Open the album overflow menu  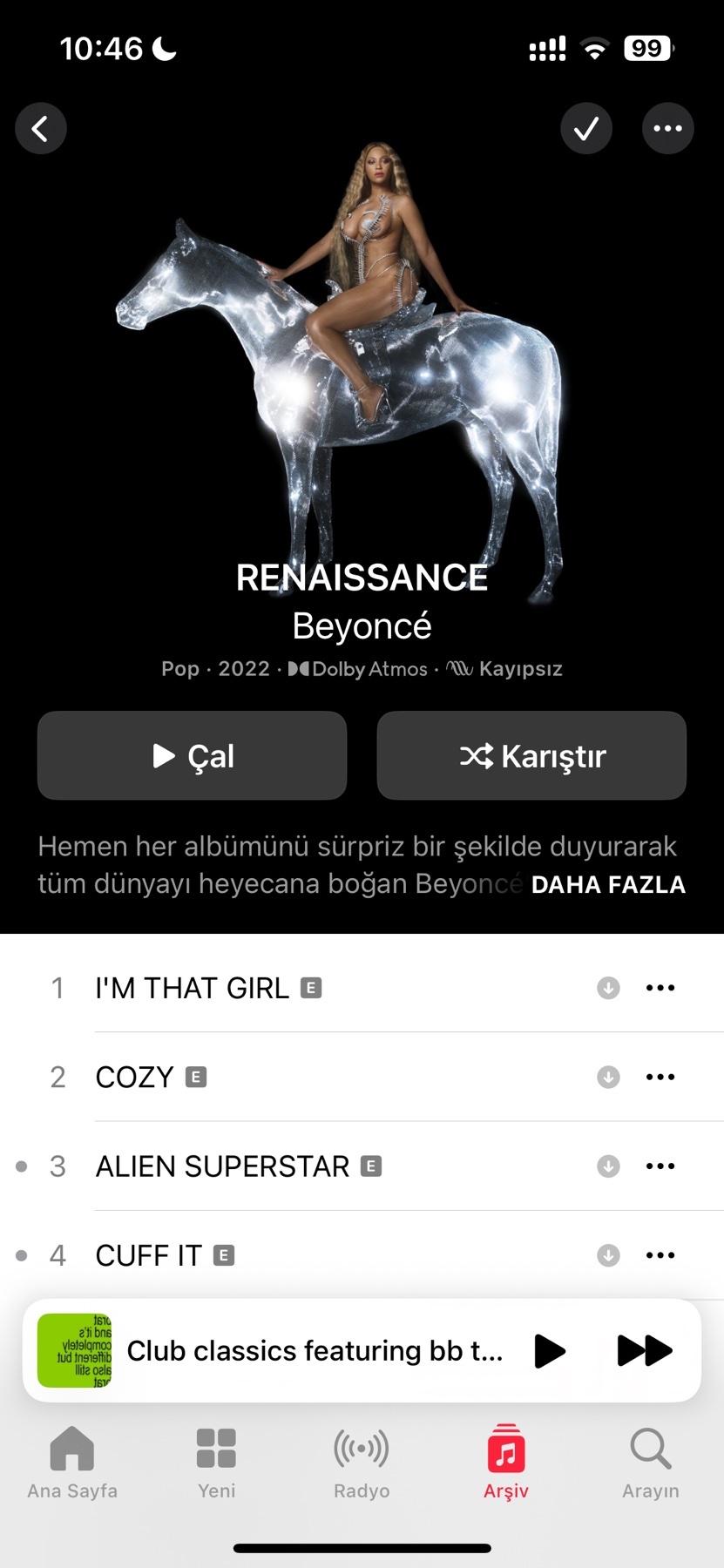[x=667, y=129]
